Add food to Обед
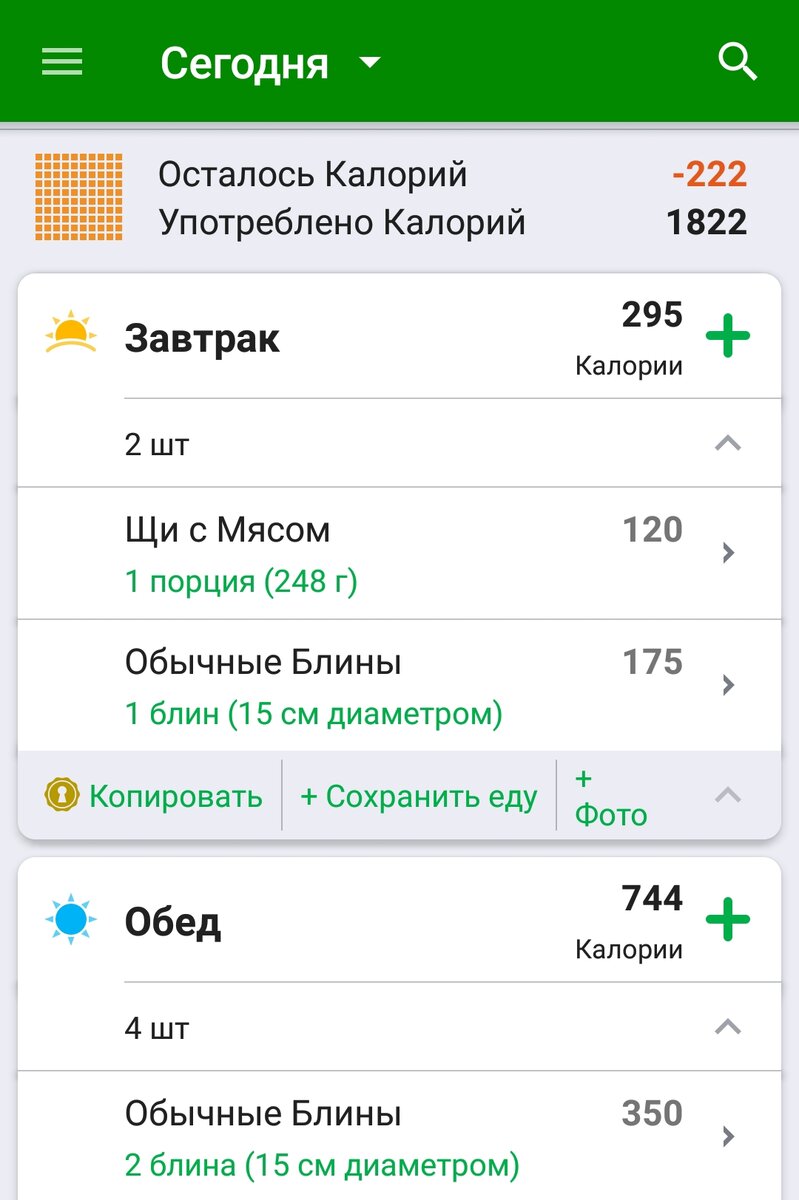Image resolution: width=799 pixels, height=1200 pixels. 728,920
